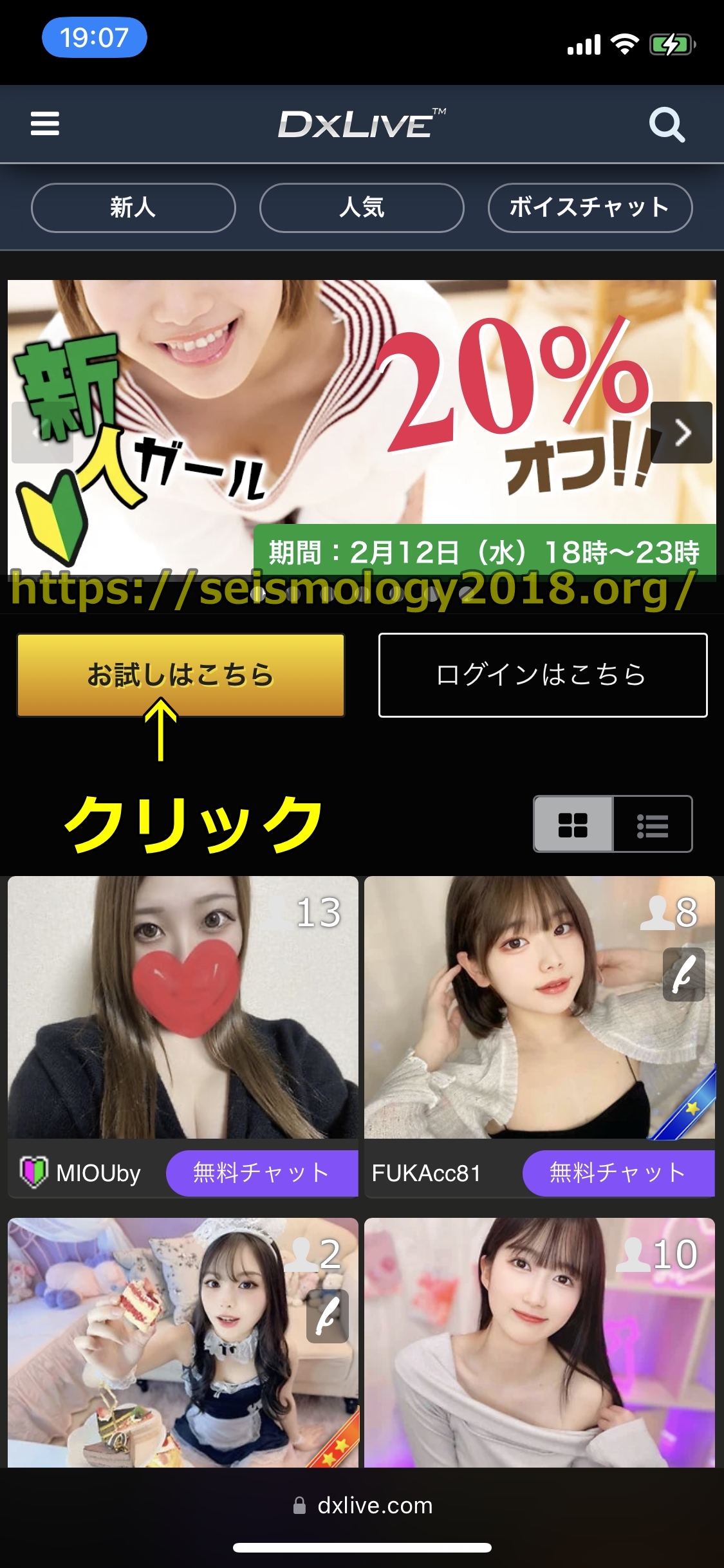724x1568 pixels.
Task: Switch to grid view
Action: click(x=573, y=825)
